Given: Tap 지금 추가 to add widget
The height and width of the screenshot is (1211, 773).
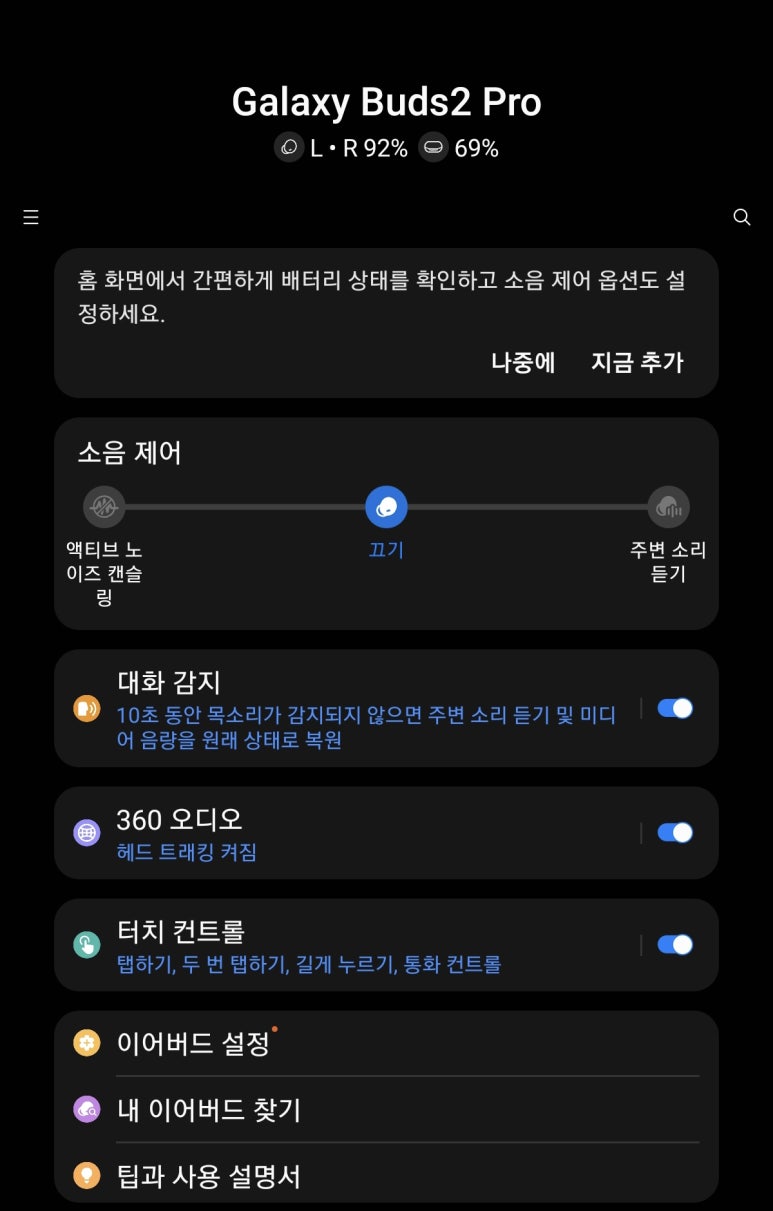Looking at the screenshot, I should click(637, 362).
